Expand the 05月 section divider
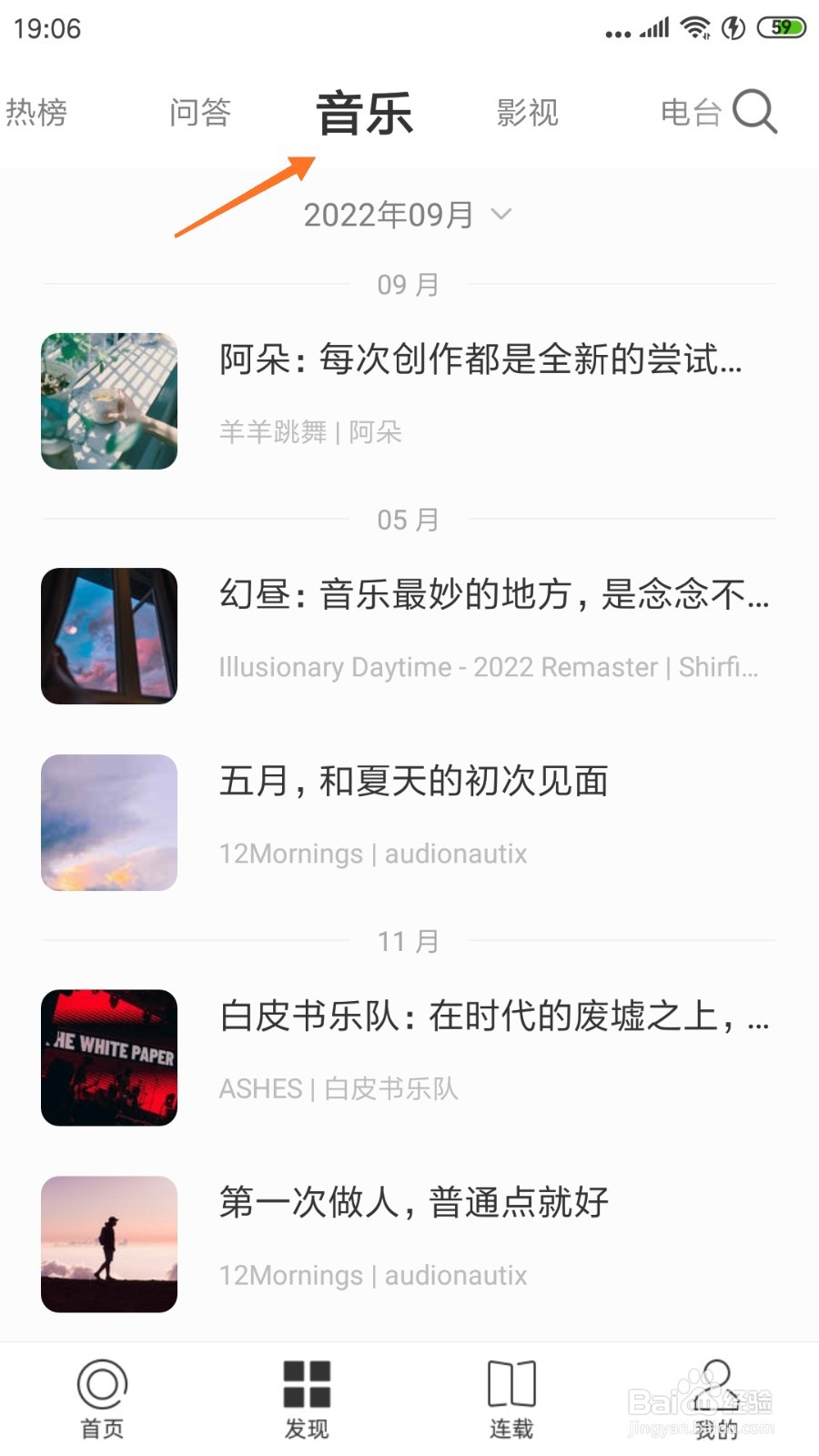 (407, 520)
